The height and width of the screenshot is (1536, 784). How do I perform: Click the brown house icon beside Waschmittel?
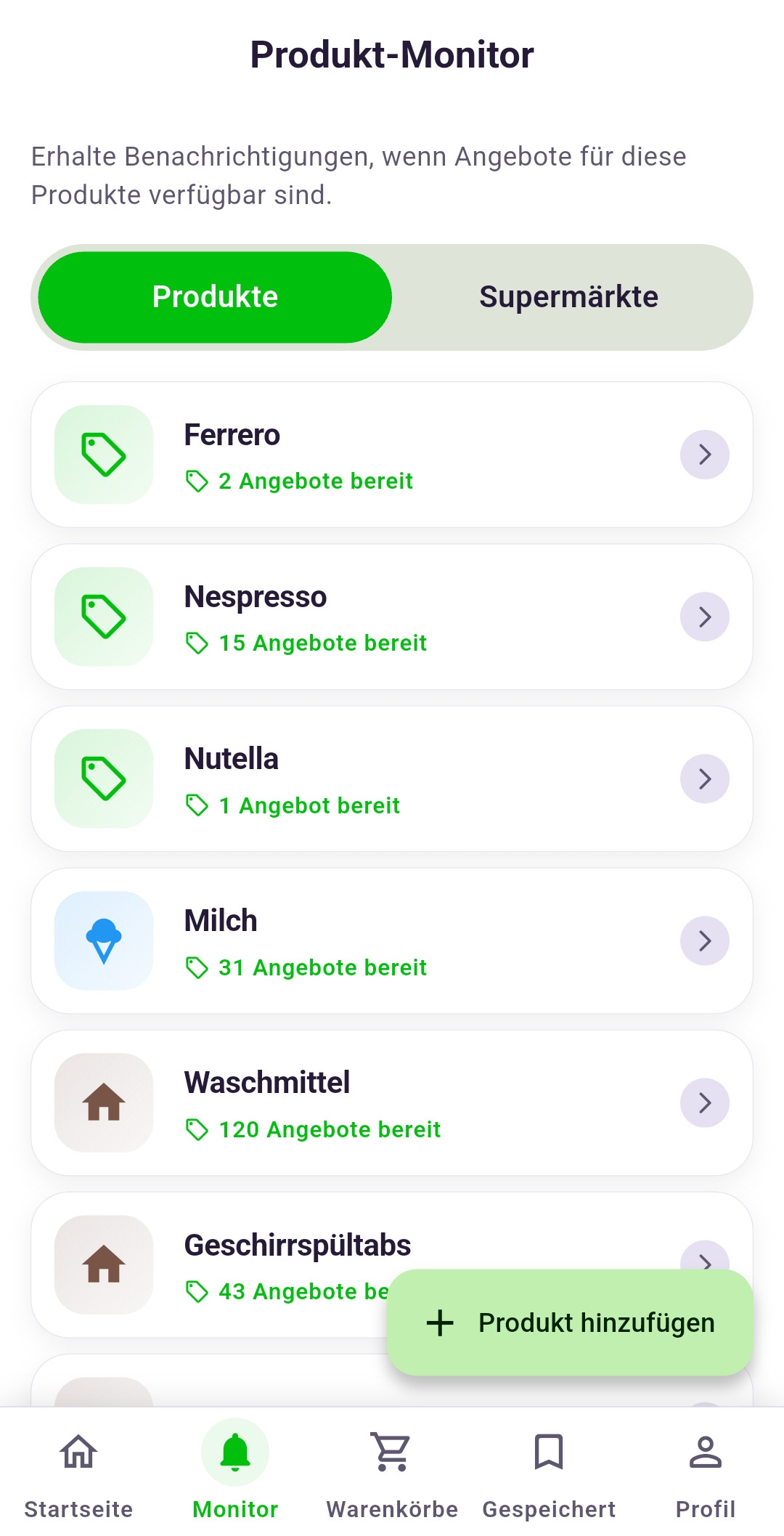click(103, 1102)
